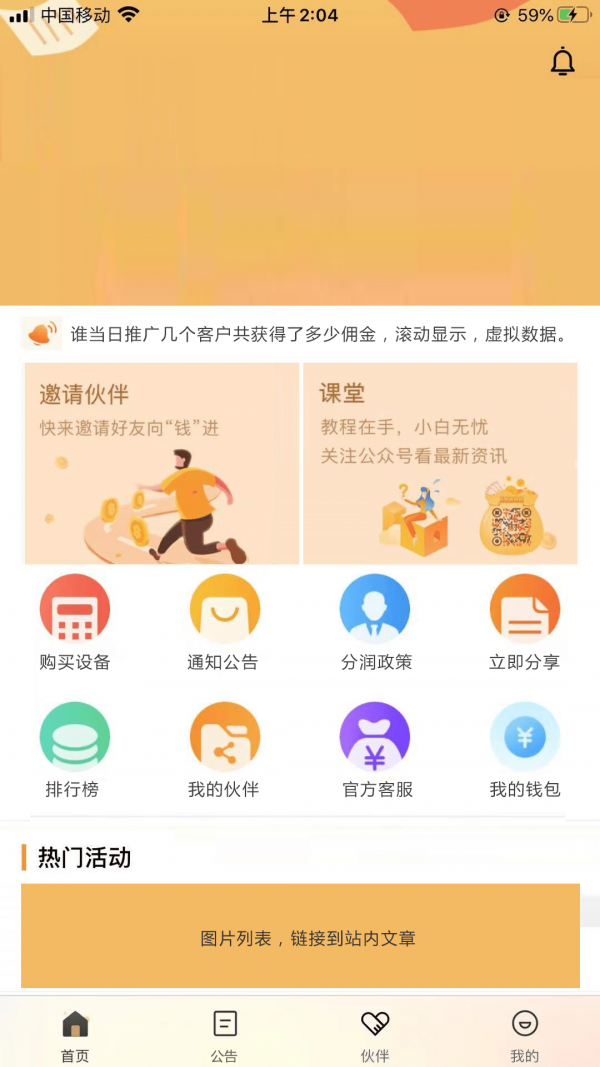Image resolution: width=600 pixels, height=1067 pixels.
Task: Go to 购买设备
Action: tap(75, 622)
